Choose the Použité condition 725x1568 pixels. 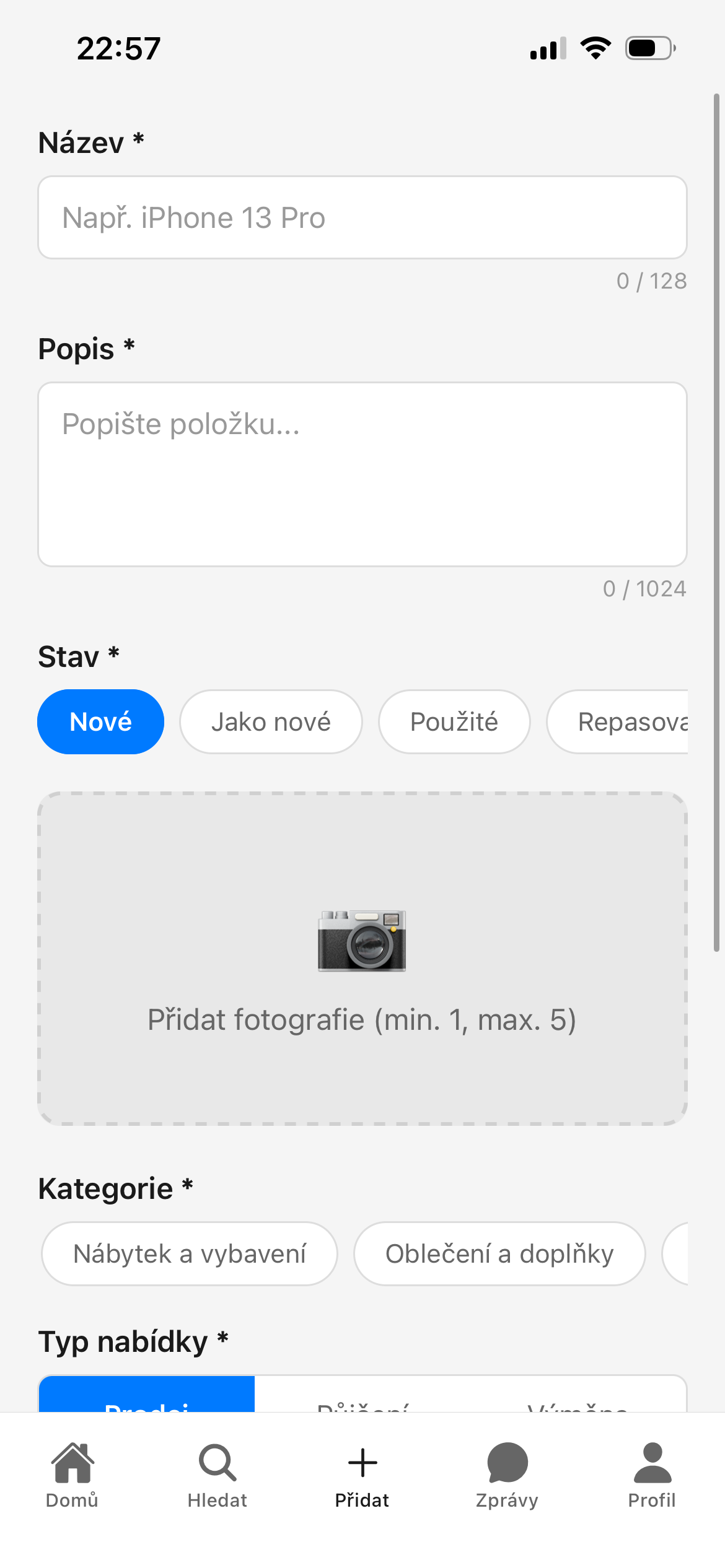pos(454,721)
